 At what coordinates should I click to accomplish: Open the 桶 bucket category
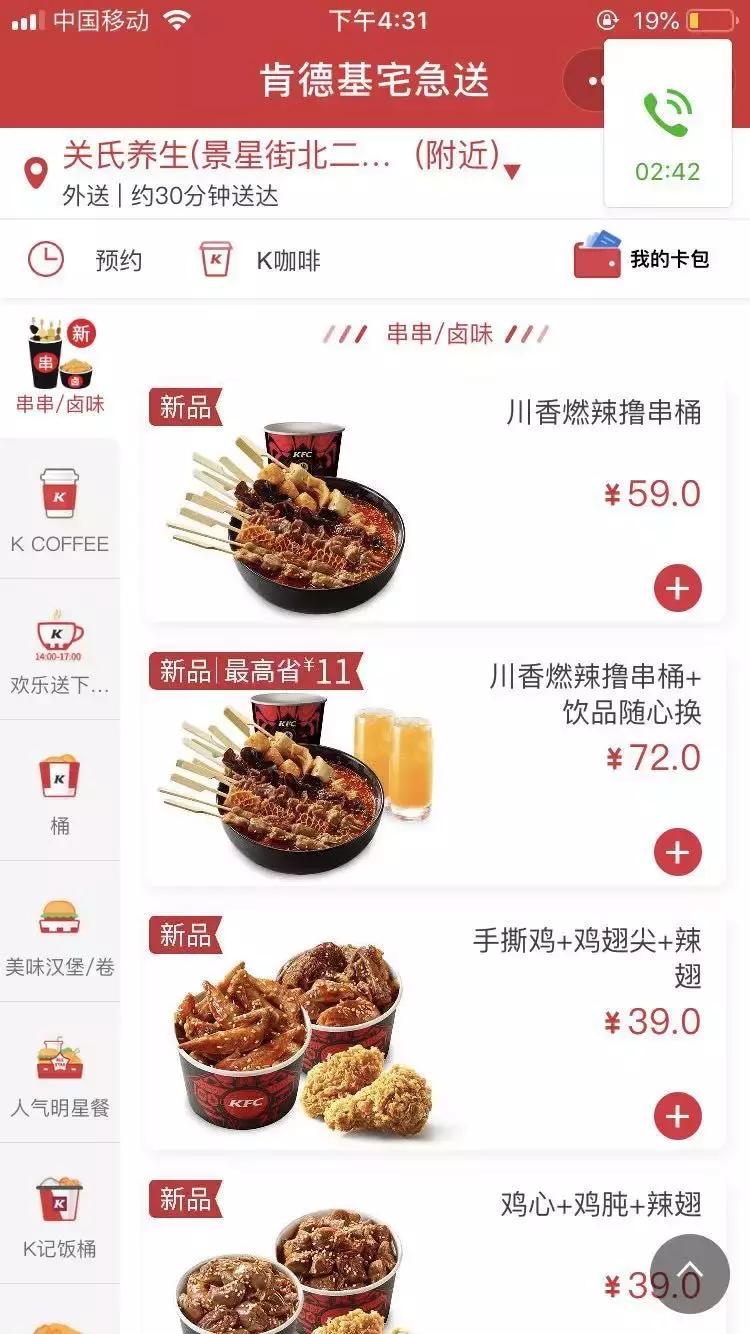57,775
